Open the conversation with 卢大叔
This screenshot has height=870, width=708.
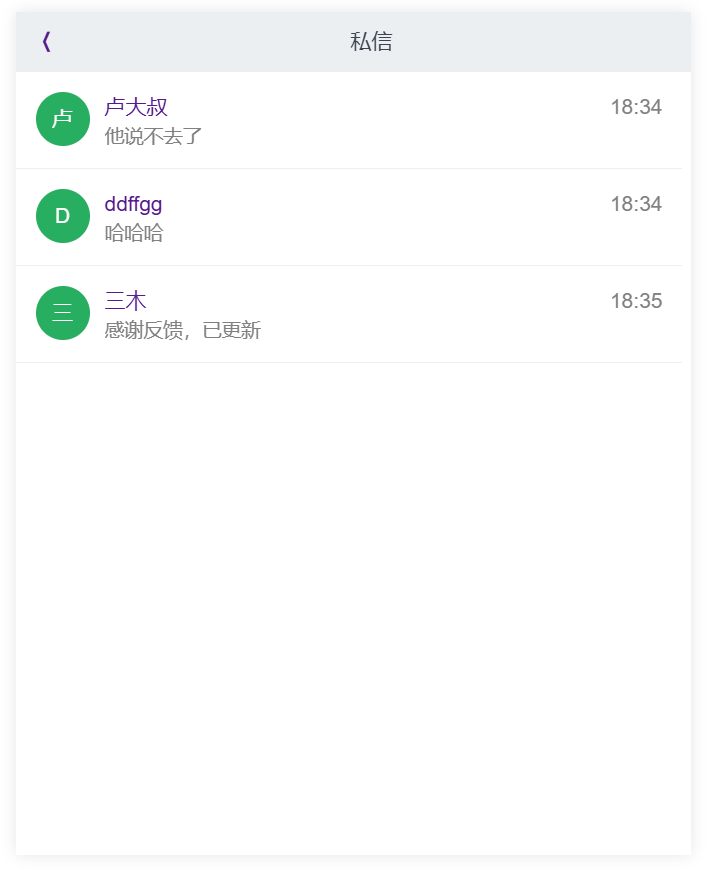click(x=348, y=120)
